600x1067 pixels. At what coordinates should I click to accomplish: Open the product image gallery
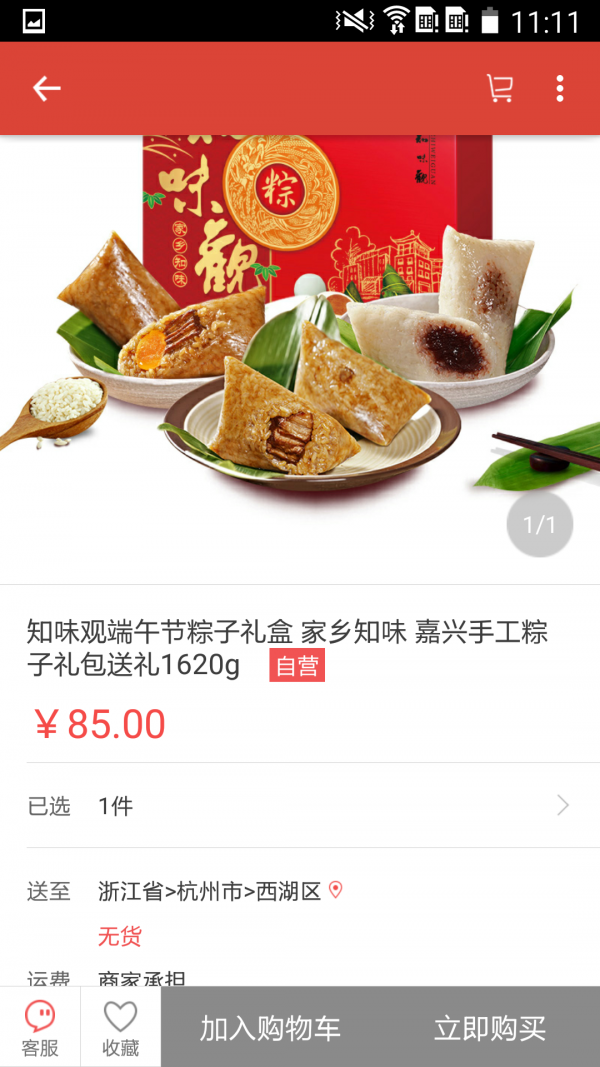[300, 340]
